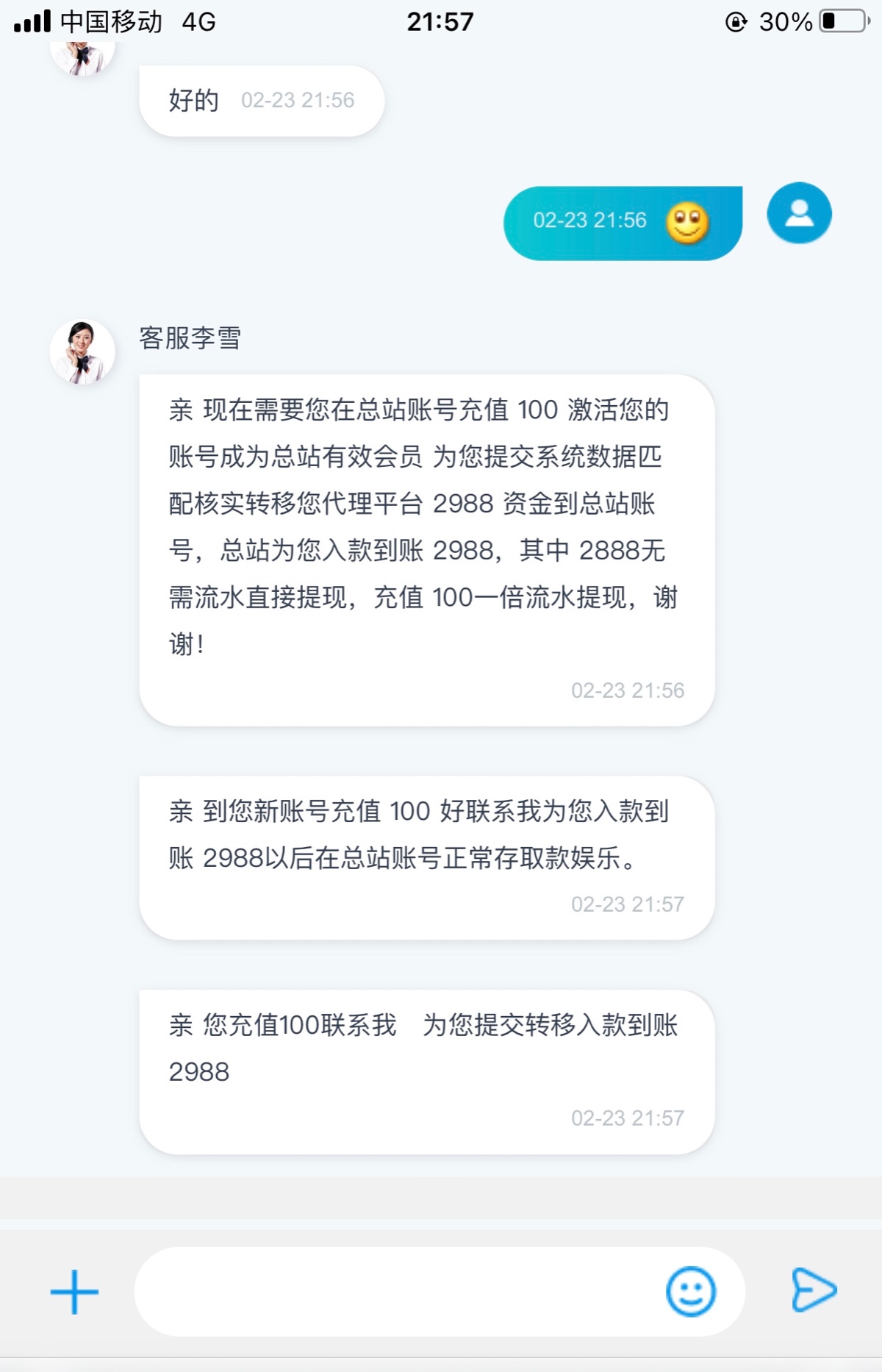Focus the message input field
The width and height of the screenshot is (882, 1372).
click(397, 1291)
